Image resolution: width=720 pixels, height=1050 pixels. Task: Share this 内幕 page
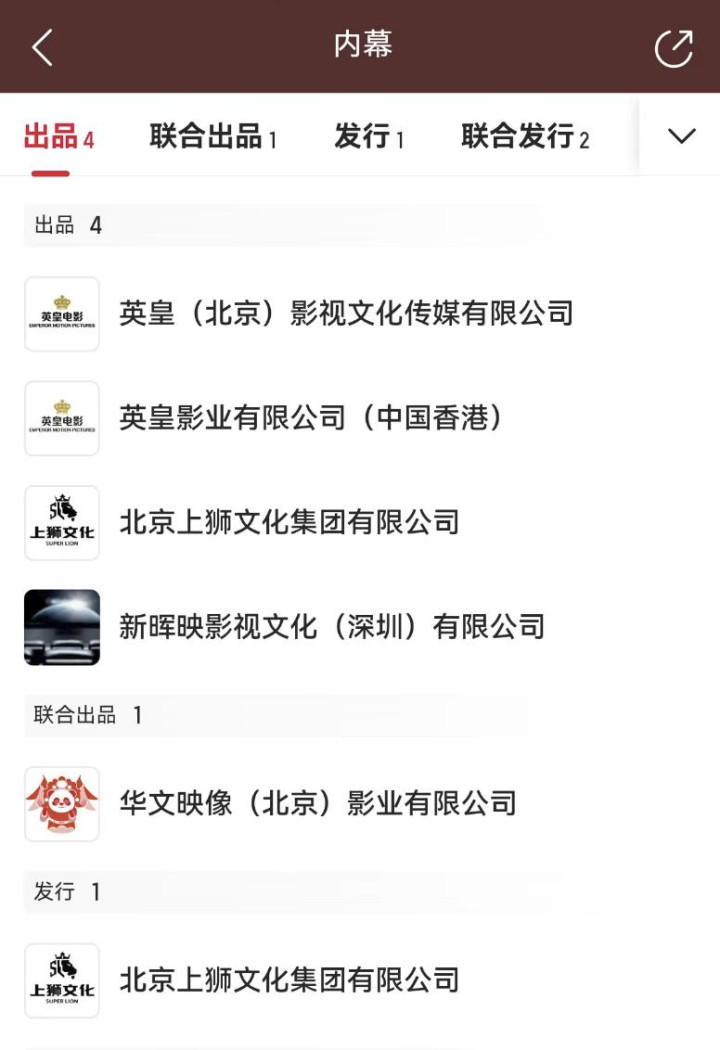pyautogui.click(x=673, y=47)
